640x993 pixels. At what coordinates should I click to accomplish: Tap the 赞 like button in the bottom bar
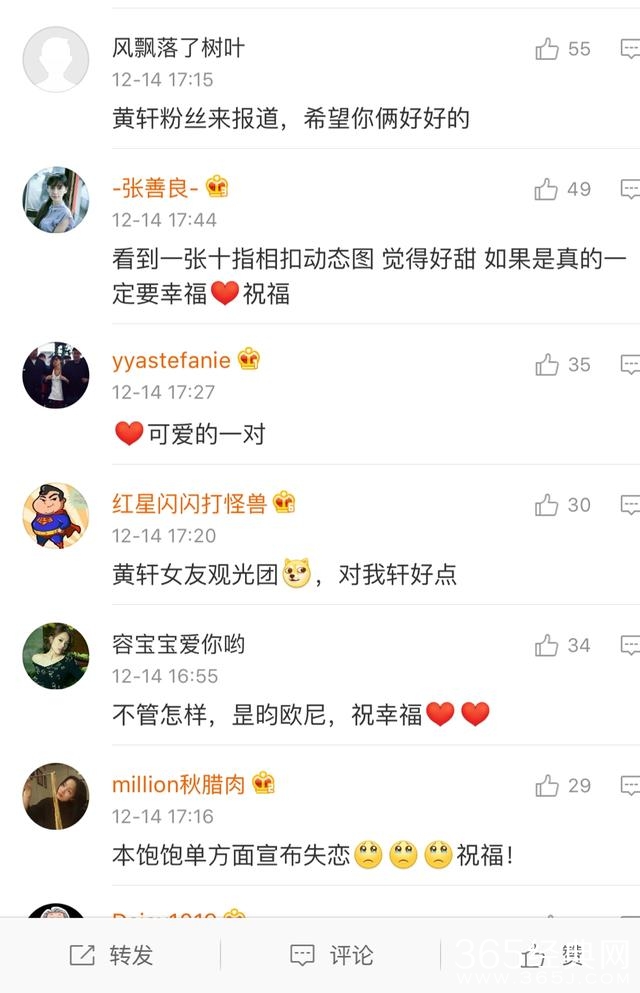pos(551,955)
